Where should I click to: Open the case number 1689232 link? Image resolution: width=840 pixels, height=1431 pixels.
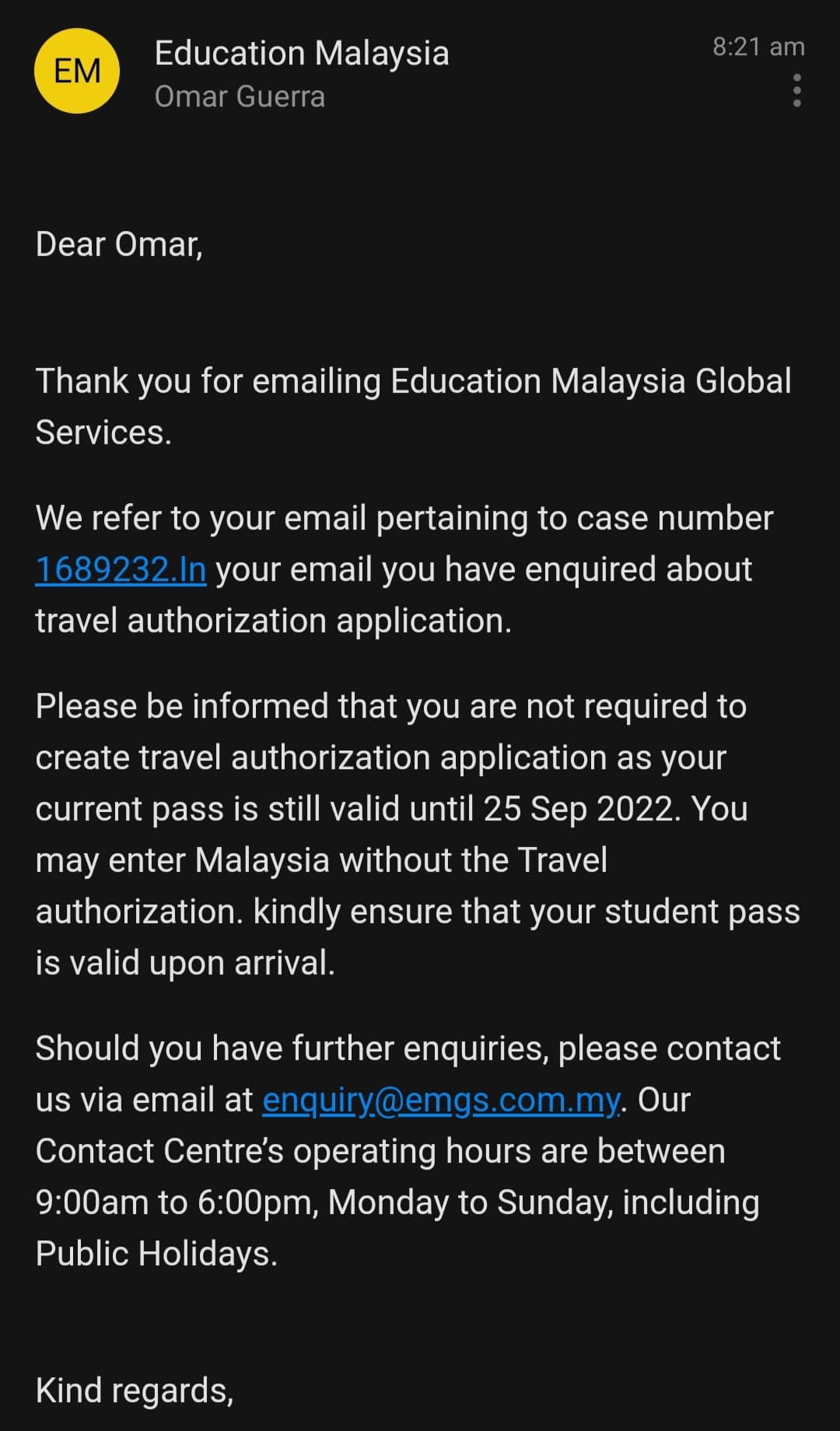click(121, 569)
